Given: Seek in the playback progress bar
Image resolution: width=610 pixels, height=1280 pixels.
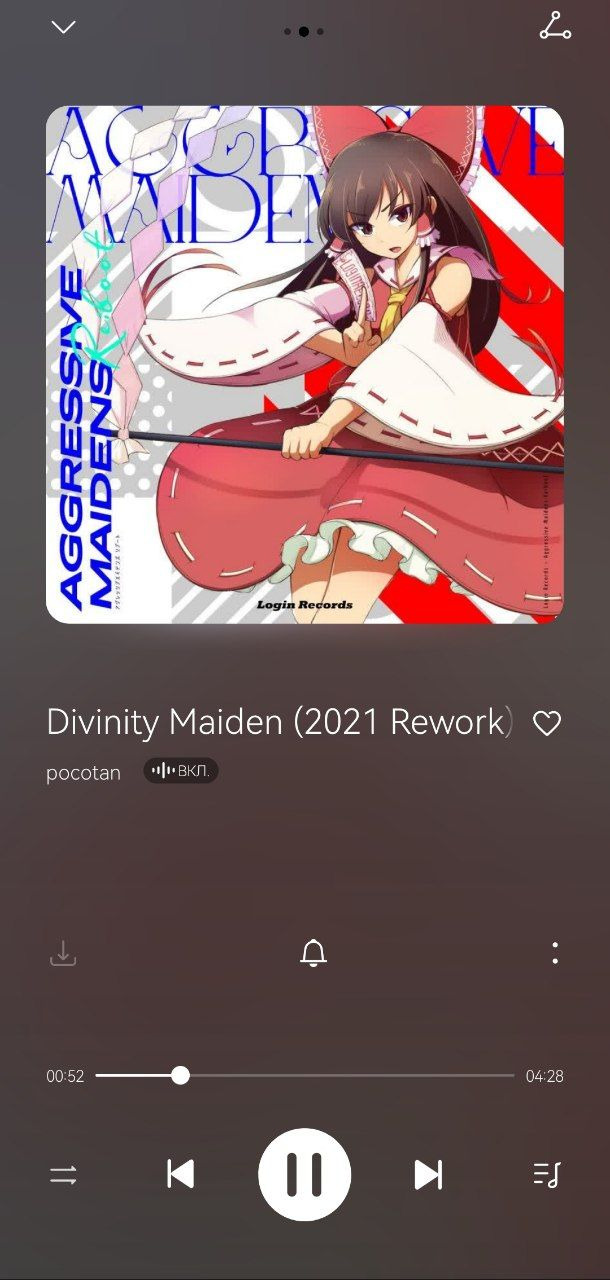Looking at the screenshot, I should point(304,1076).
